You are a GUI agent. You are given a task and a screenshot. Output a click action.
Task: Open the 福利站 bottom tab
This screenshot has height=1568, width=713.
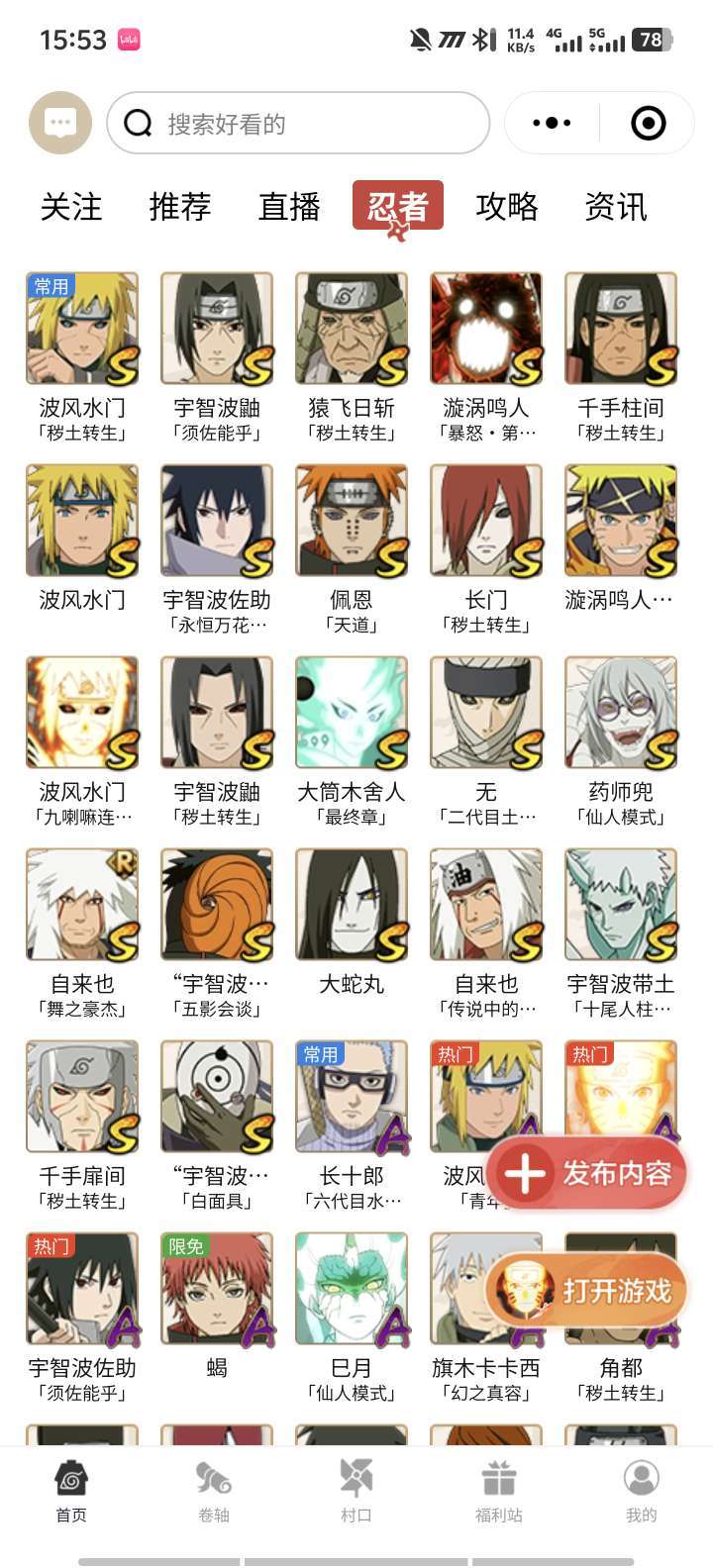point(499,1493)
